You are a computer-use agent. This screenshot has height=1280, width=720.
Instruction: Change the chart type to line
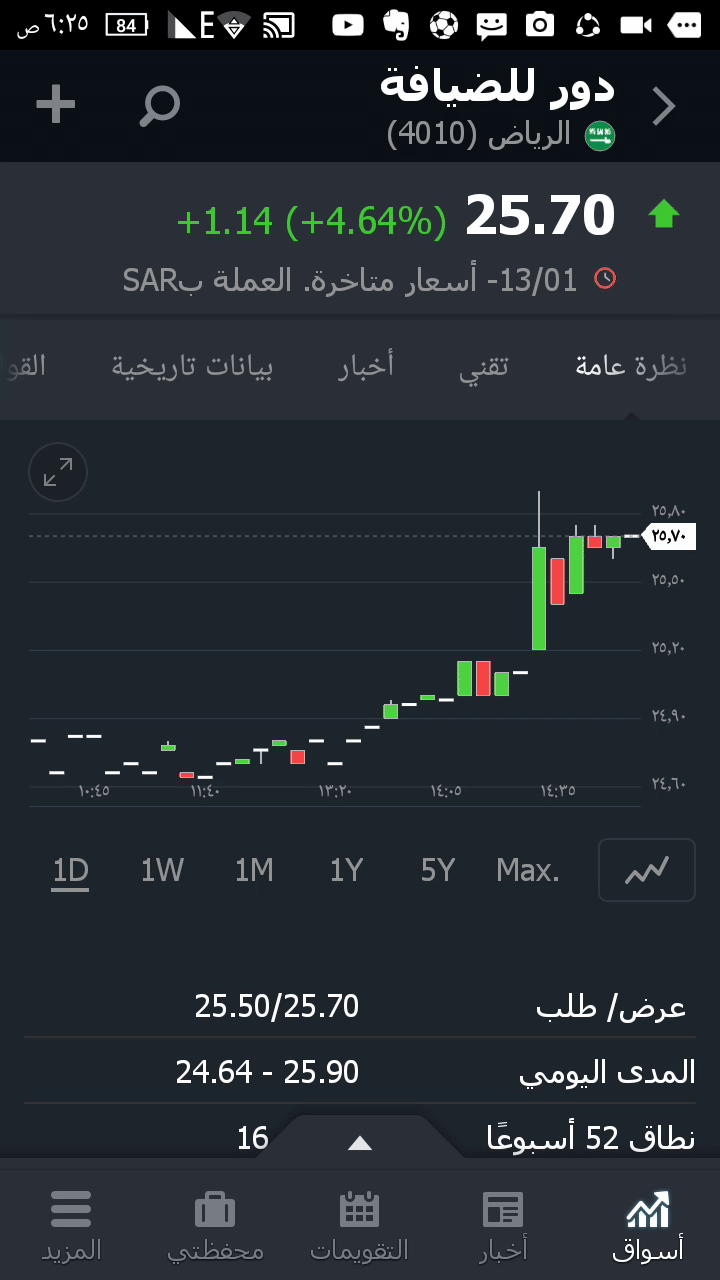[646, 871]
